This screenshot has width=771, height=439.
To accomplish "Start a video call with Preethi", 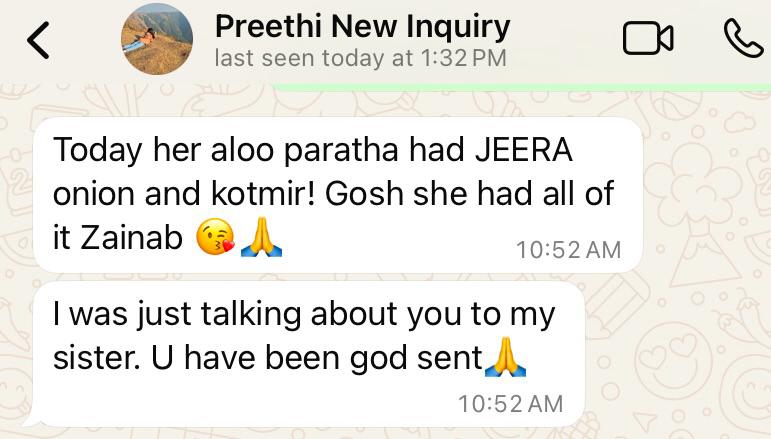I will coord(648,40).
